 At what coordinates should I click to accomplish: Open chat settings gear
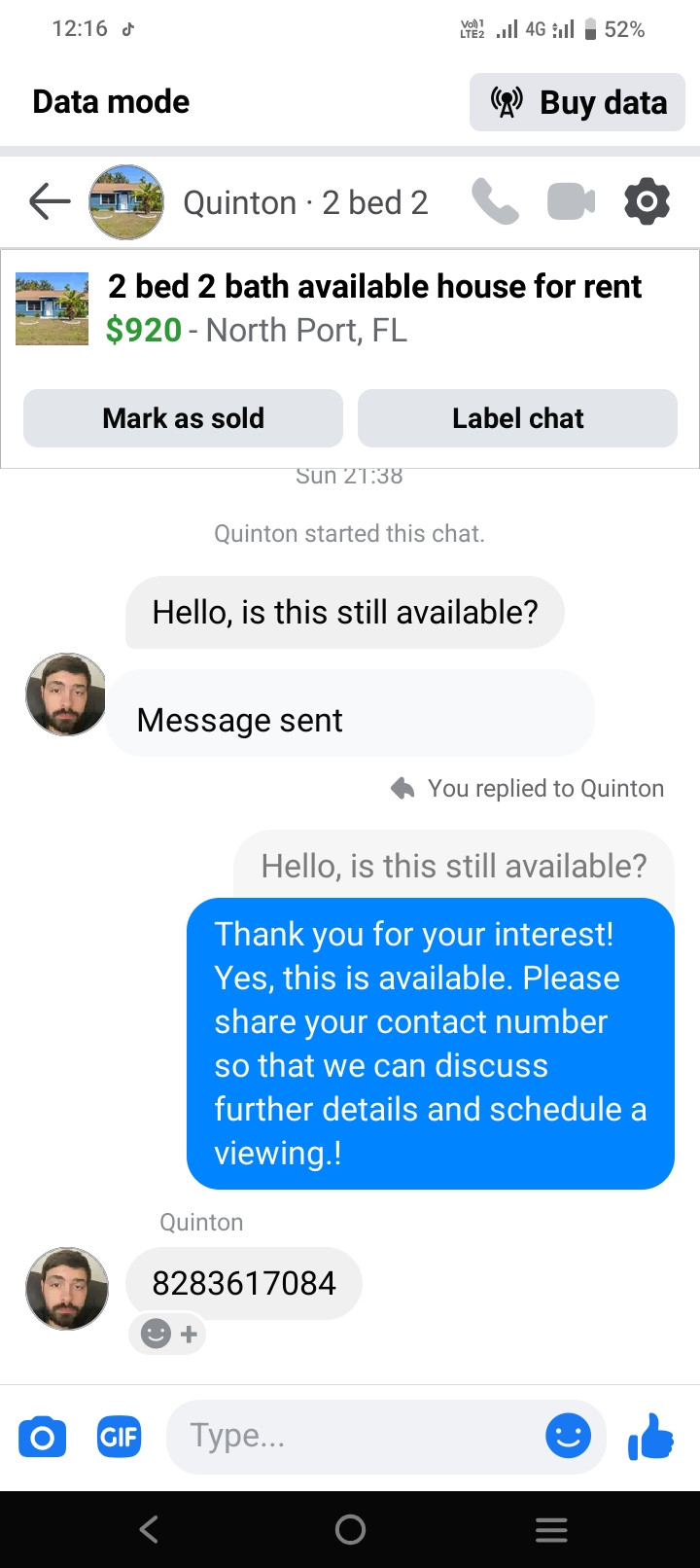647,202
